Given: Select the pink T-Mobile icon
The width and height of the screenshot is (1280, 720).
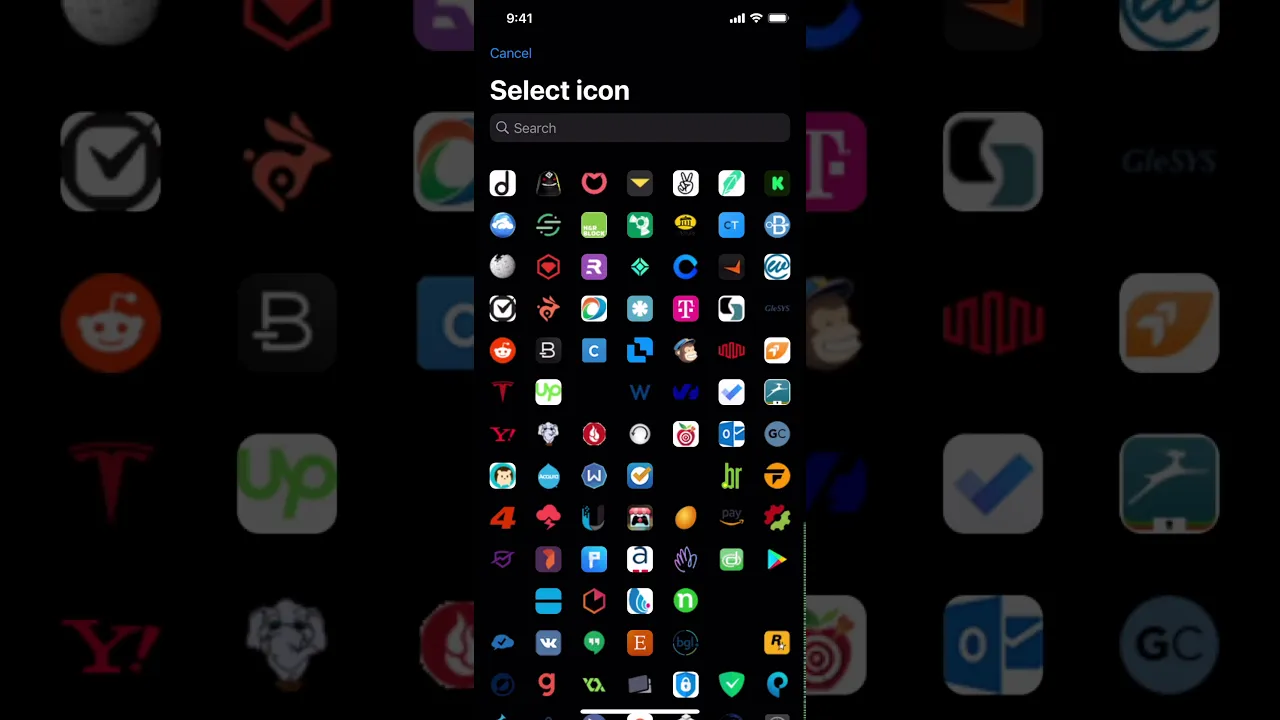Looking at the screenshot, I should [686, 309].
